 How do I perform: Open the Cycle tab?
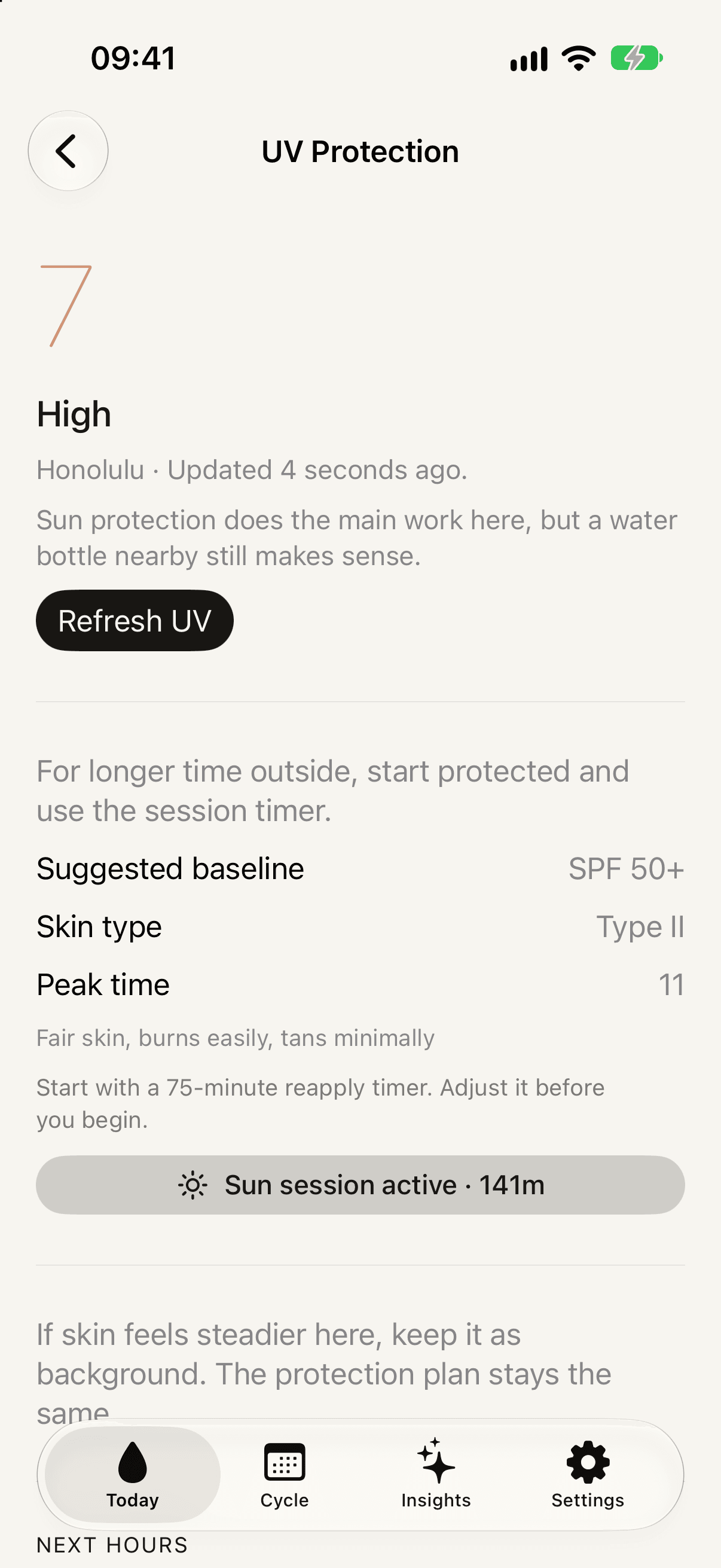point(284,1474)
